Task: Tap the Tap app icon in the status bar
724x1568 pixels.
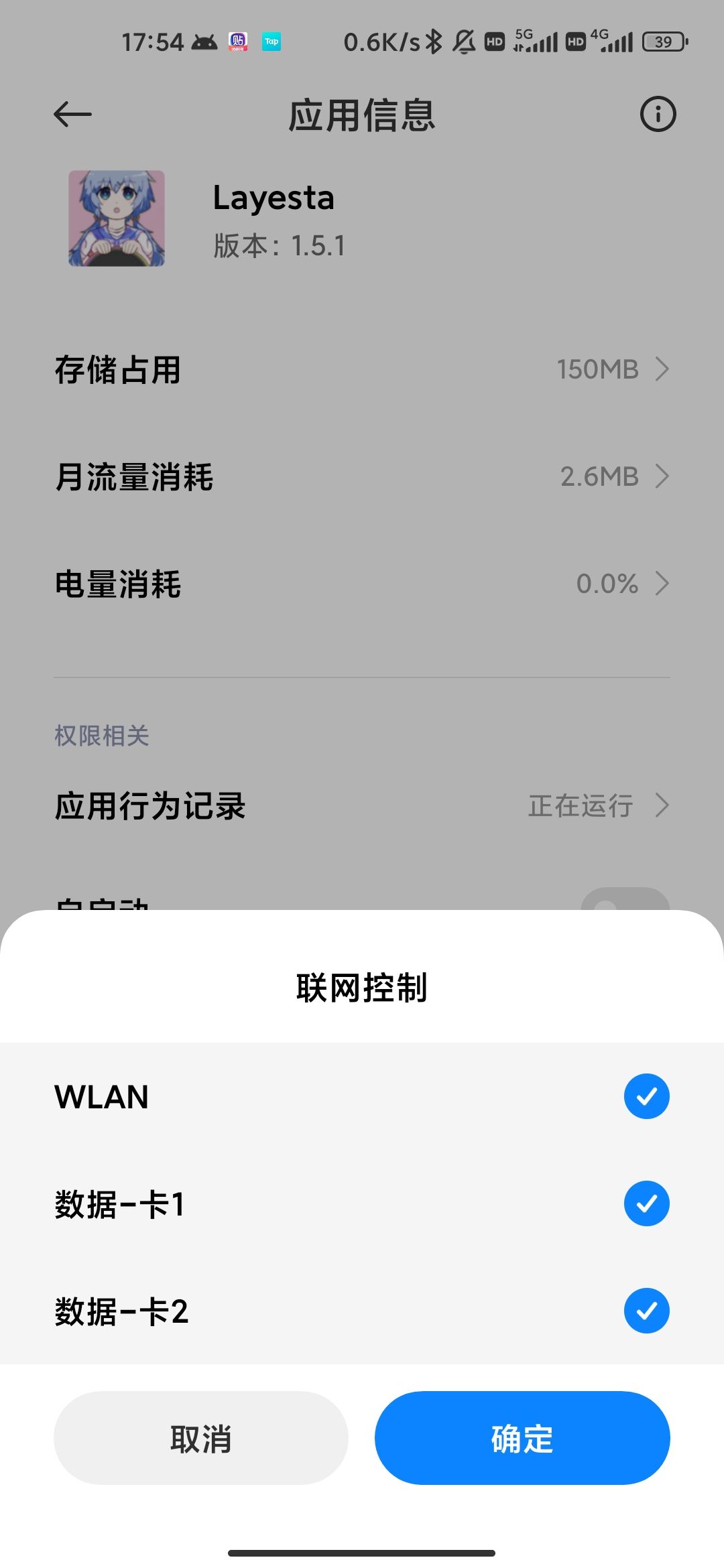Action: coord(271,42)
